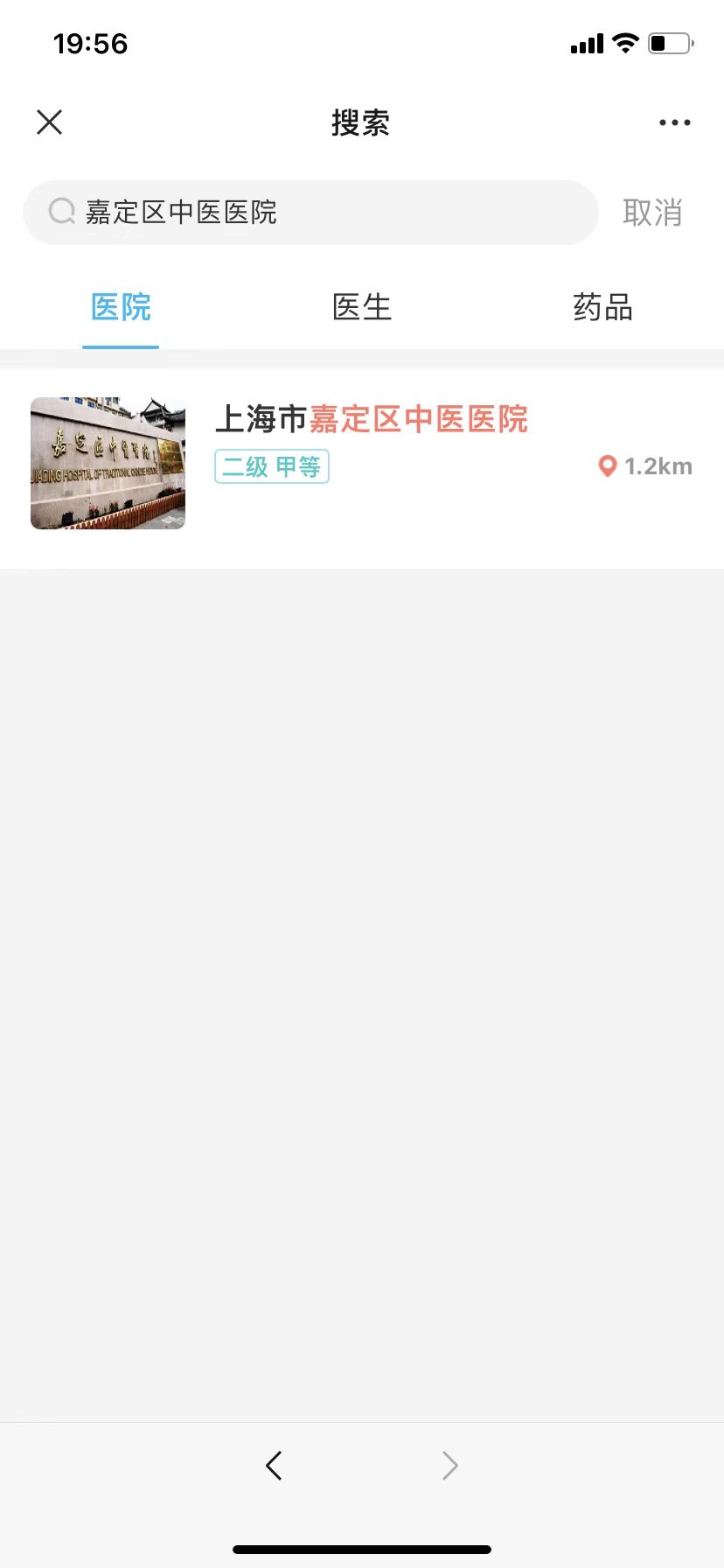724x1568 pixels.
Task: Cancel the search with 取消
Action: click(x=652, y=213)
